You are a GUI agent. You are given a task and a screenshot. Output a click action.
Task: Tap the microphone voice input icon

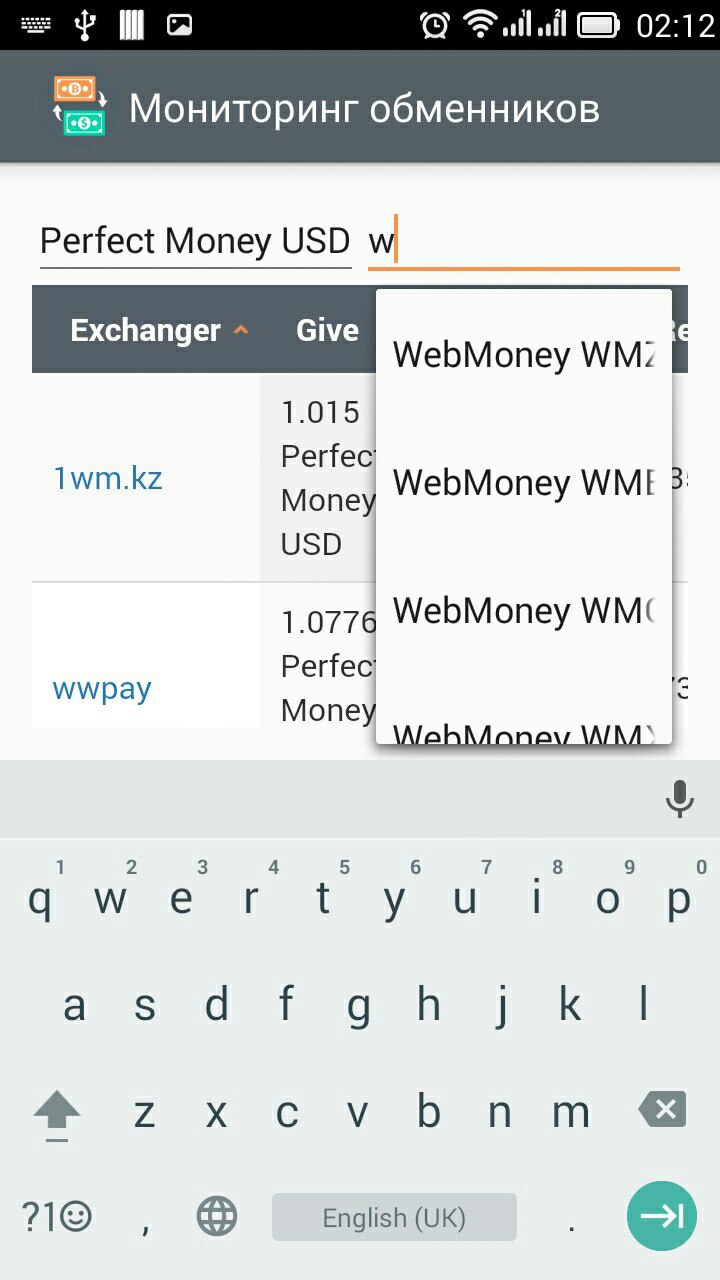click(x=680, y=798)
